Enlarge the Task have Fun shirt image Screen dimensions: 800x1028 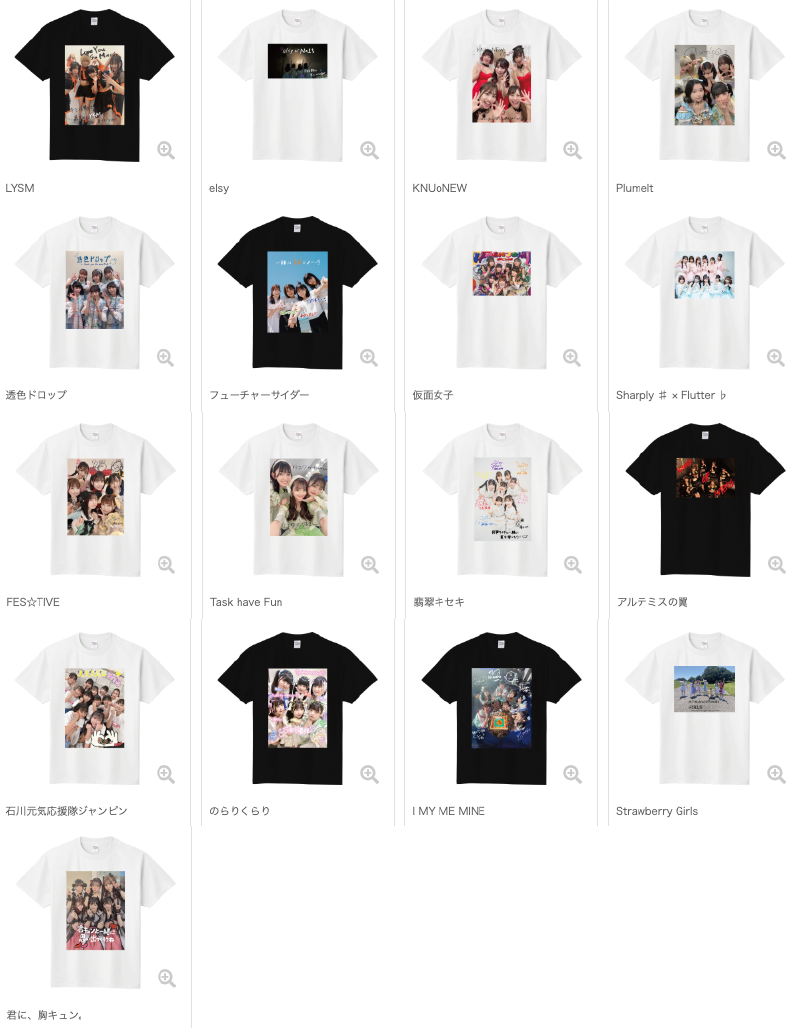(369, 565)
